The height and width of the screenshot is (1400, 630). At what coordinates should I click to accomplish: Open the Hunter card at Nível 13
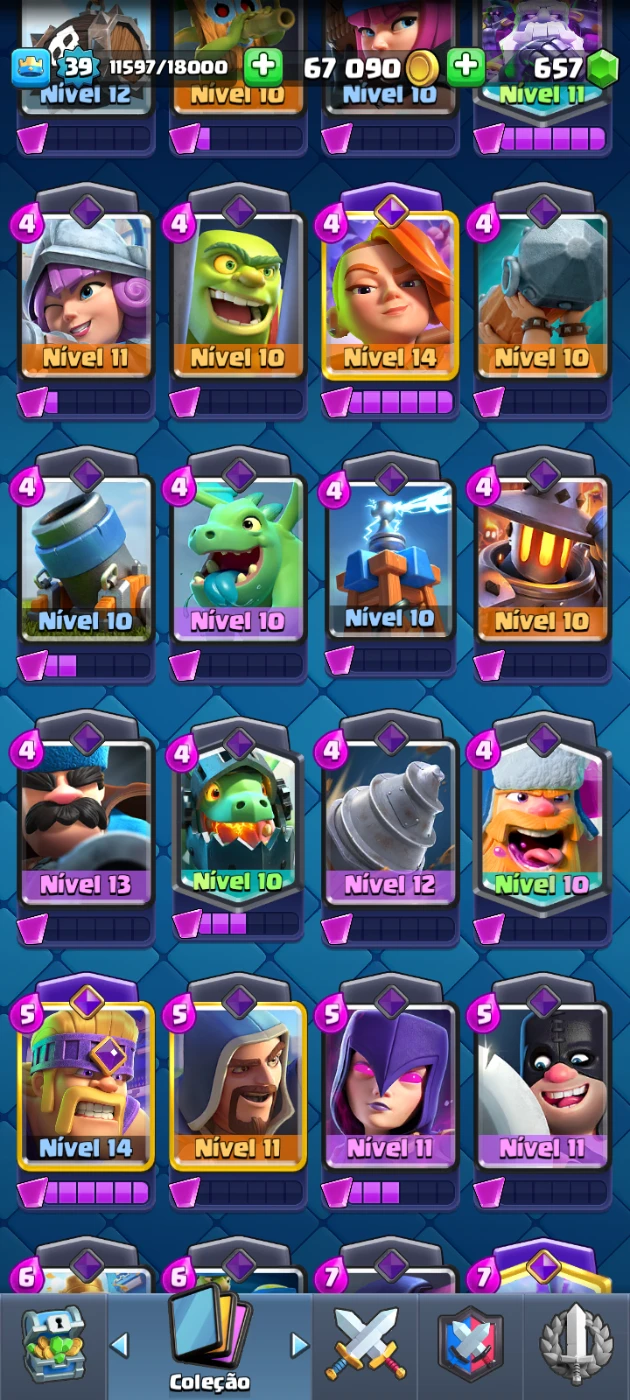tap(86, 822)
